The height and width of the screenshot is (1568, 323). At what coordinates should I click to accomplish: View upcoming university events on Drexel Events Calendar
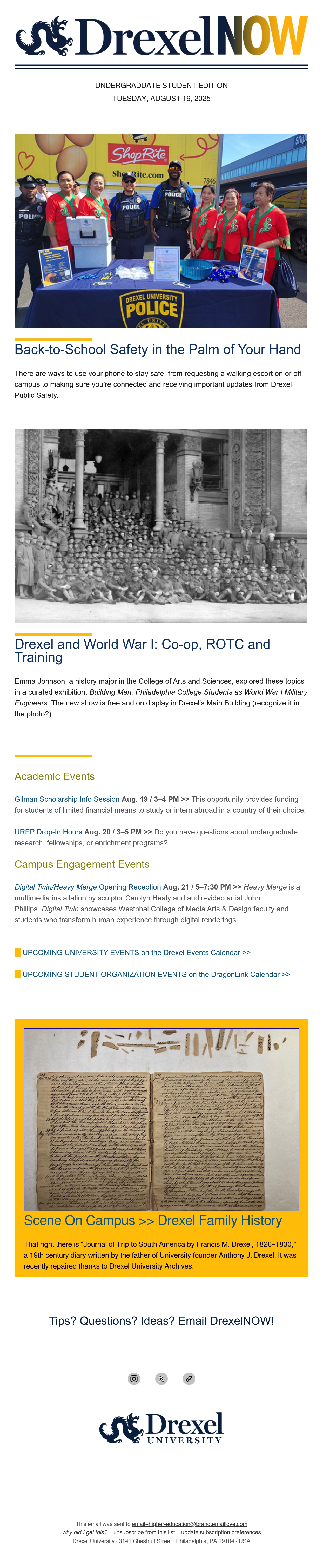tap(136, 953)
